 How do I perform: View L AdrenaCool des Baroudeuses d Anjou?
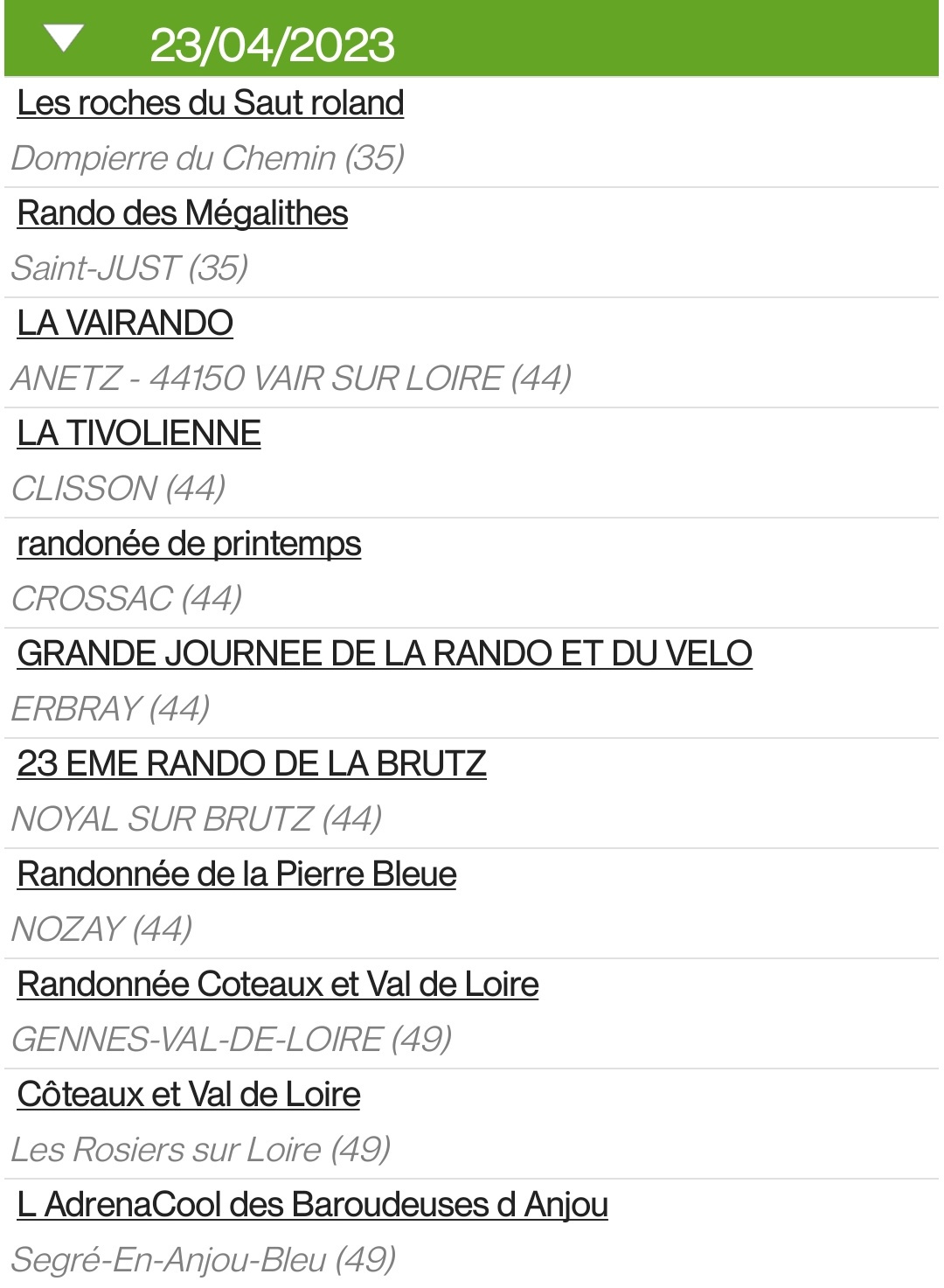313,1205
